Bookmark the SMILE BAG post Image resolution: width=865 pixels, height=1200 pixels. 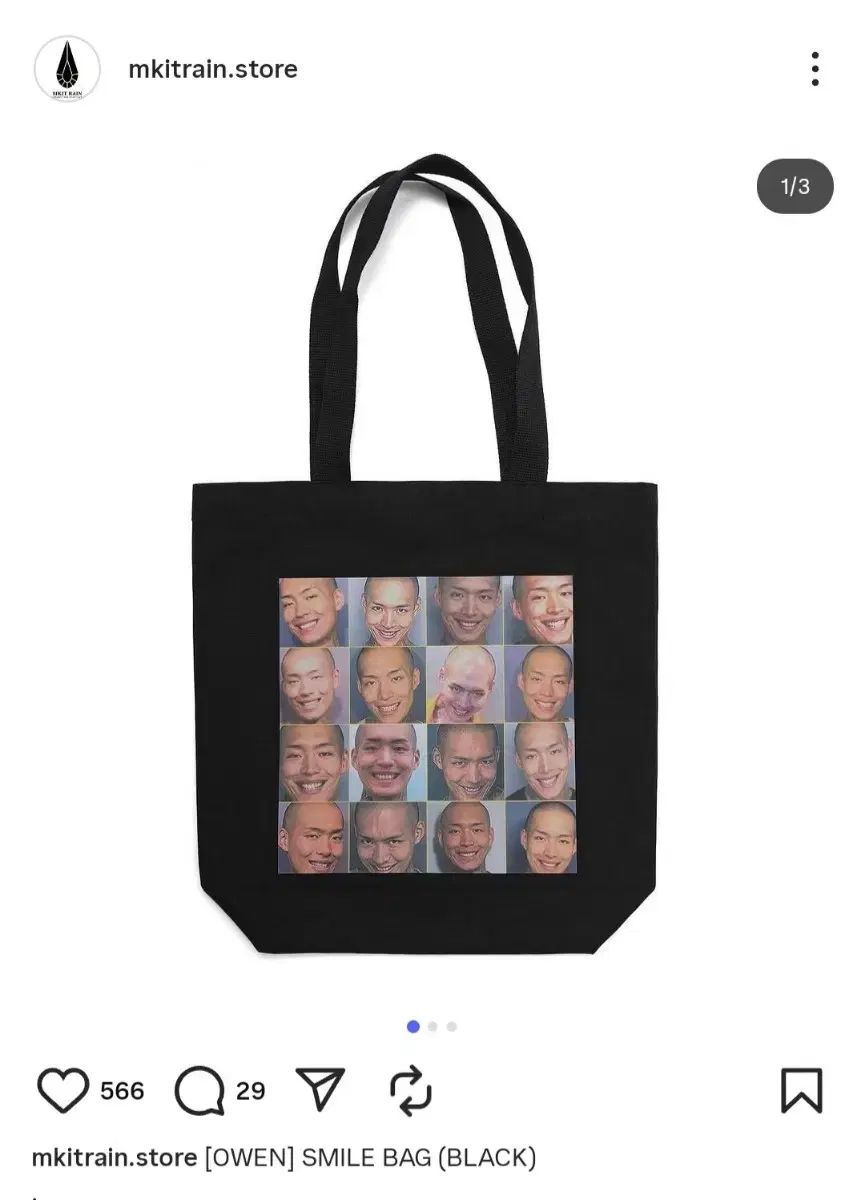click(x=801, y=1091)
